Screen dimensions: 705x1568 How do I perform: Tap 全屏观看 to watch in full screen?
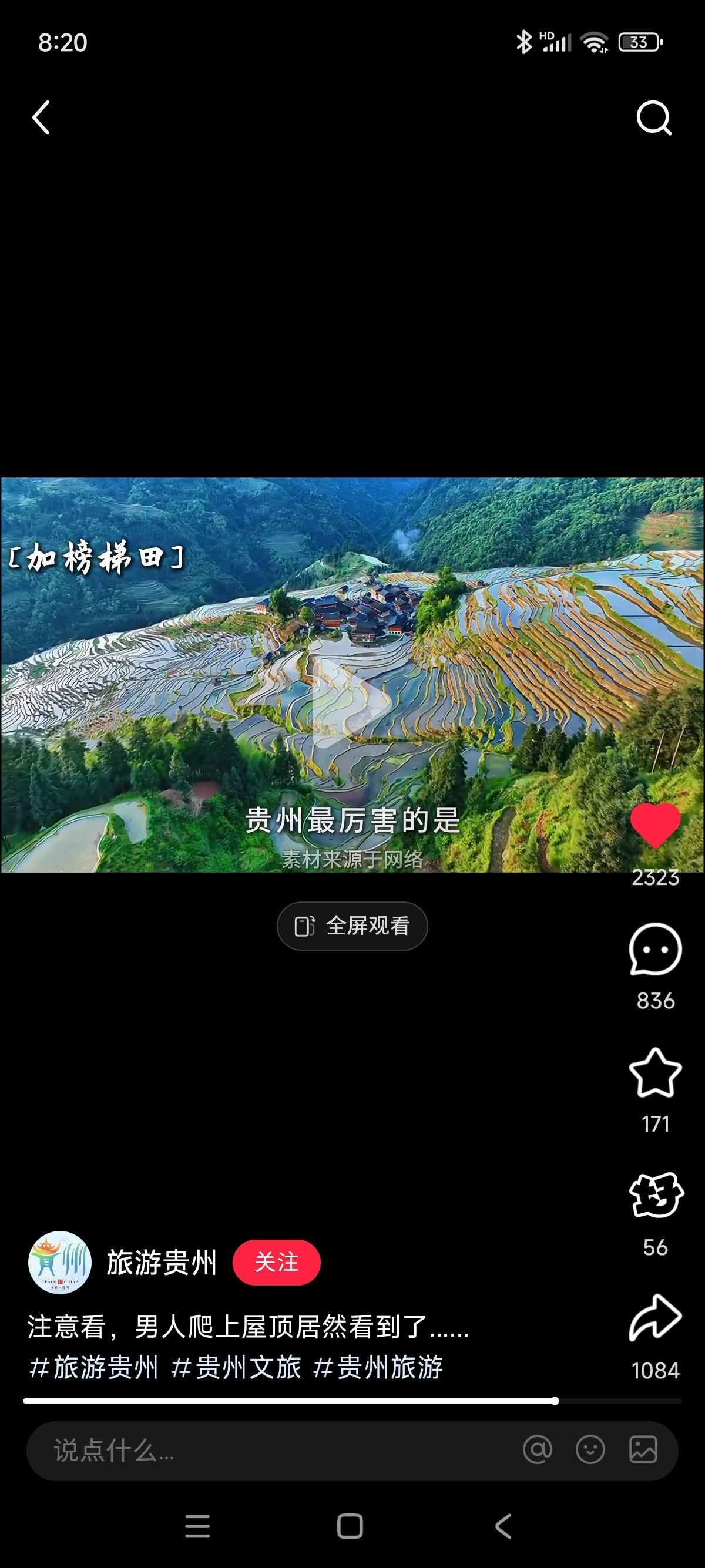coord(352,926)
